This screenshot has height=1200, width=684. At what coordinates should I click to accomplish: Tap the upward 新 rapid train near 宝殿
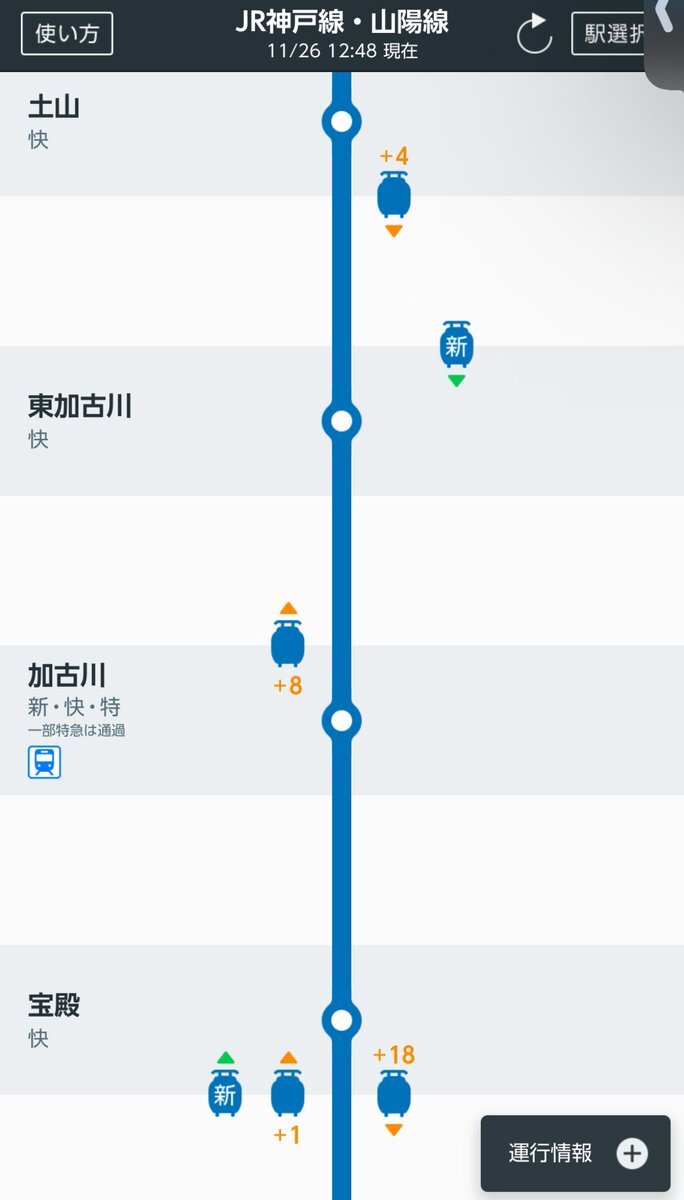226,1092
